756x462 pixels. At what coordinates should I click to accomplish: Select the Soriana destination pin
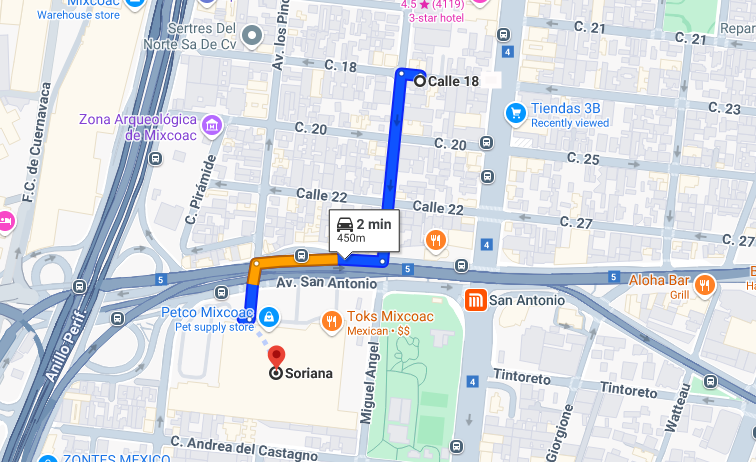[276, 357]
